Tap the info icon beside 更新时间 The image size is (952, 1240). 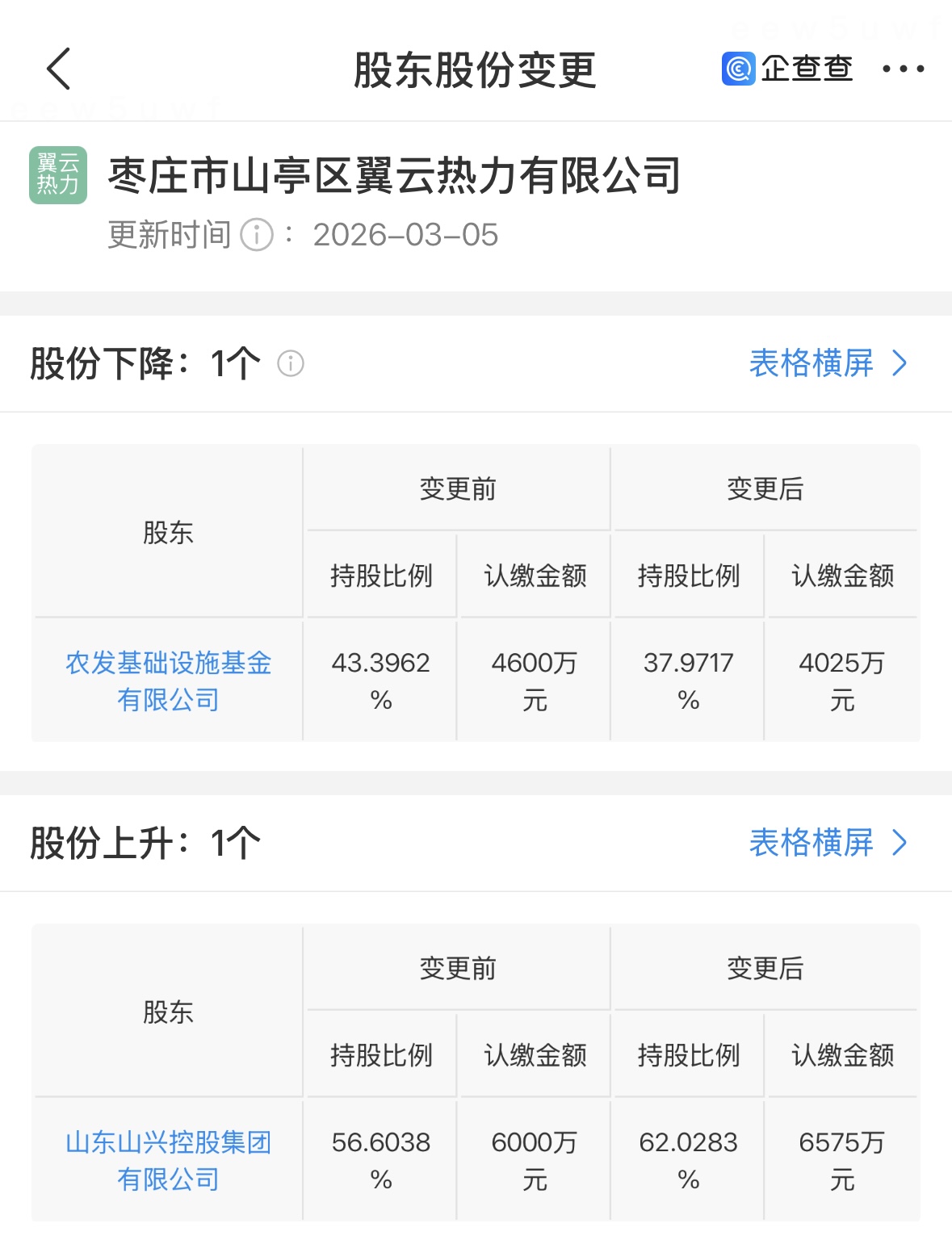coord(258,236)
